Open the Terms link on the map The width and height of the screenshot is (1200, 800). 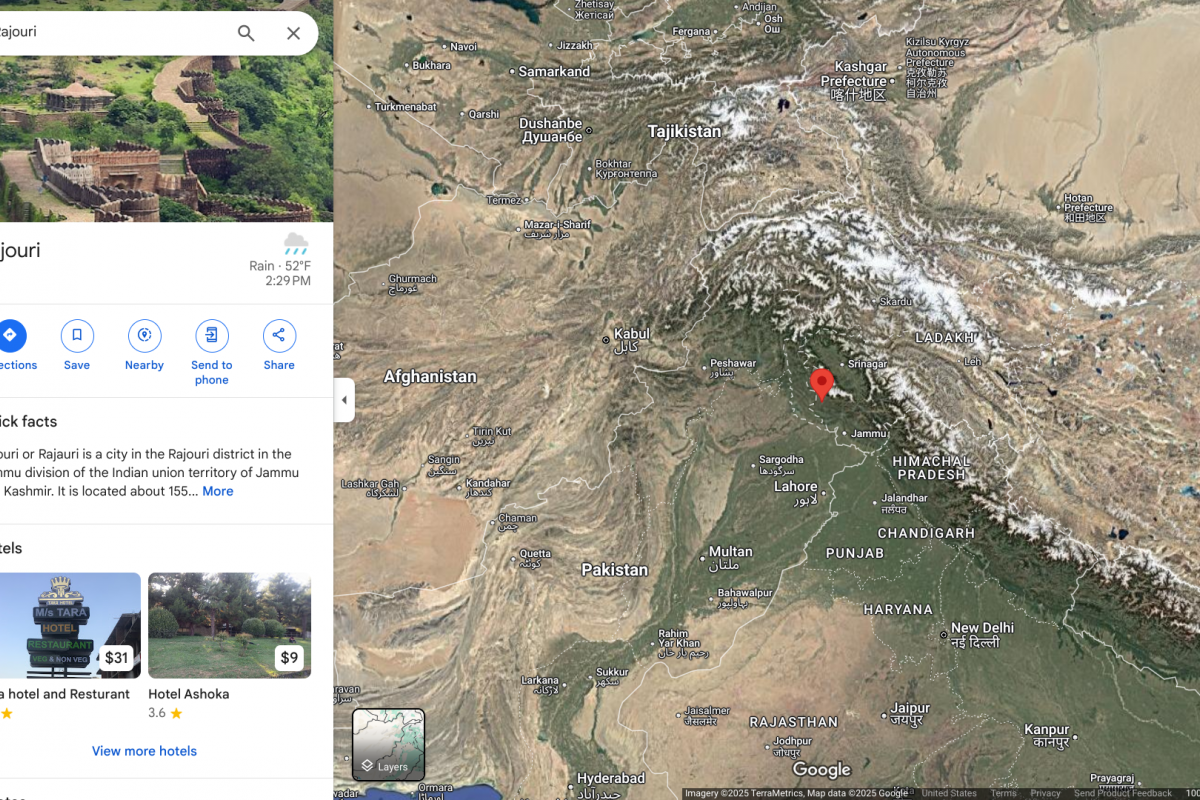(x=1003, y=793)
